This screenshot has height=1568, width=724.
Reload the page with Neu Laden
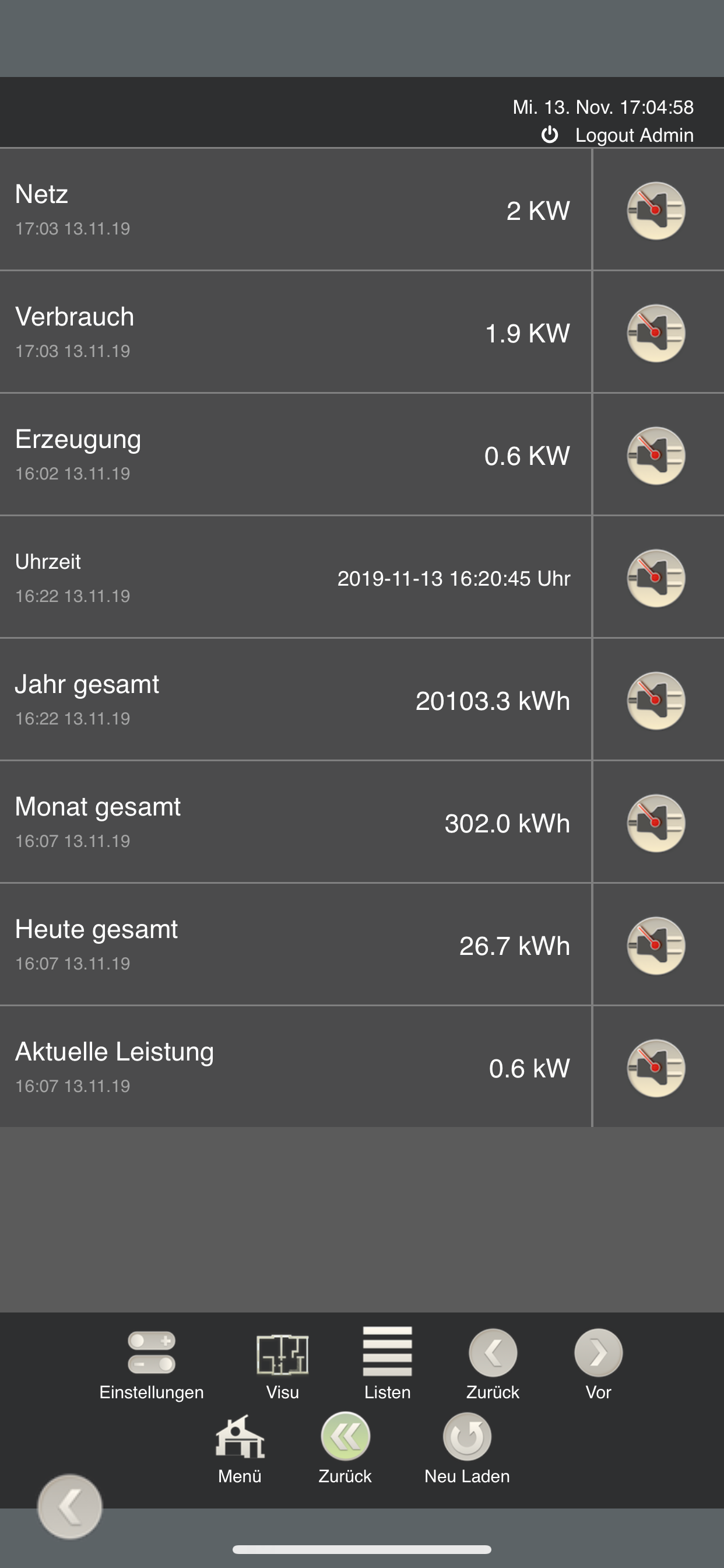click(467, 1446)
